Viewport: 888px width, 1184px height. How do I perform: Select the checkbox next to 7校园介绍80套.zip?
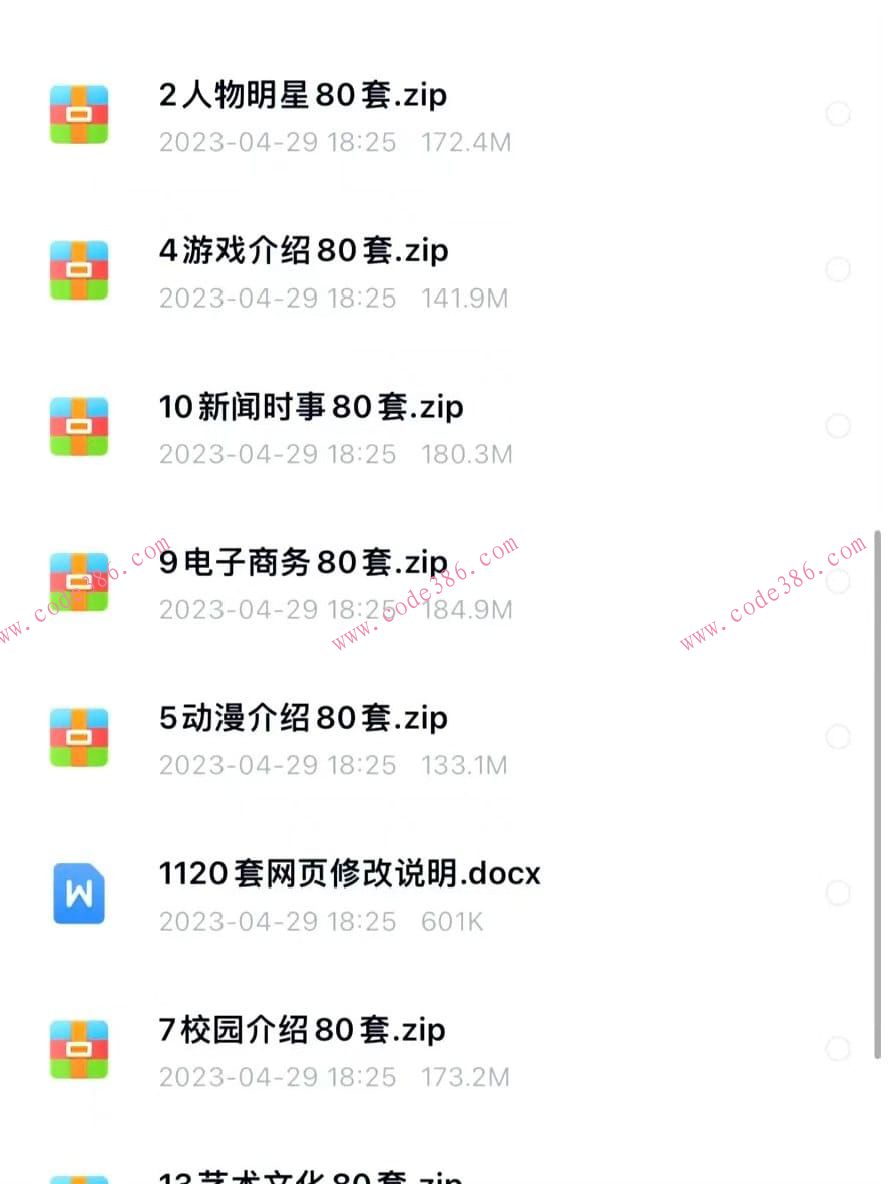(838, 1048)
